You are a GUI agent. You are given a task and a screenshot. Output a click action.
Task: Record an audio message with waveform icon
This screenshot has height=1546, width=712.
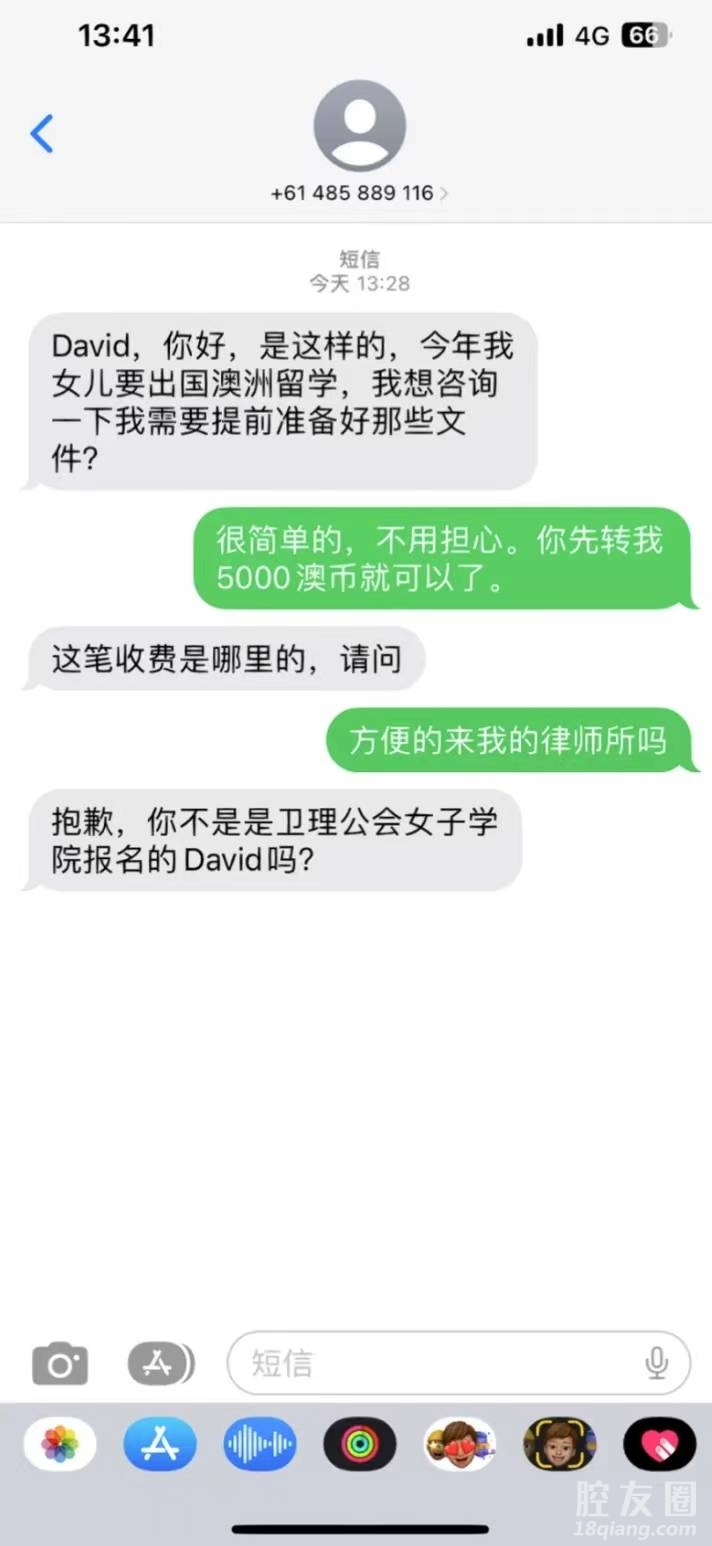(260, 1444)
